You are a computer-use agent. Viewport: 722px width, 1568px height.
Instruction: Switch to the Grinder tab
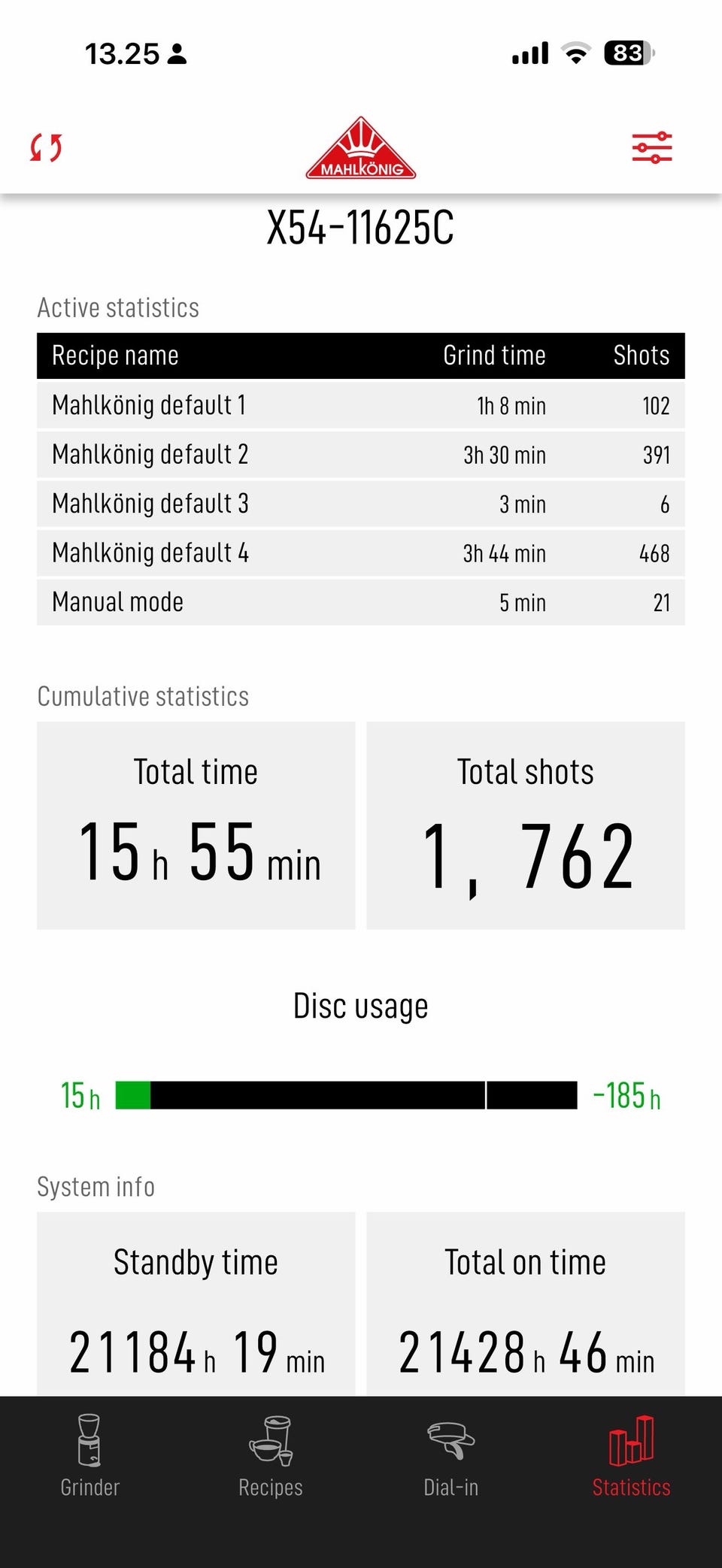tap(89, 1456)
